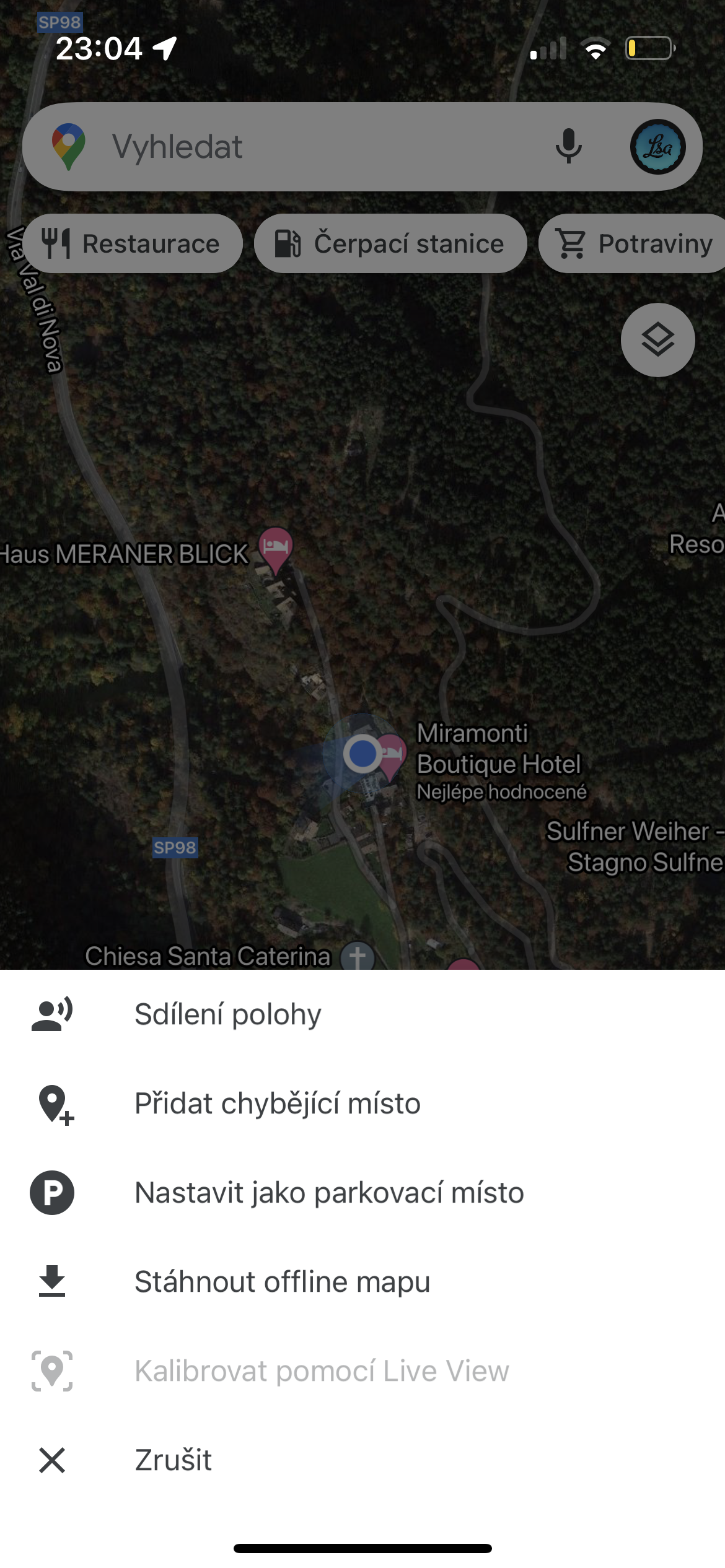Start voice search with the microphone
The width and height of the screenshot is (725, 1568).
tap(568, 147)
